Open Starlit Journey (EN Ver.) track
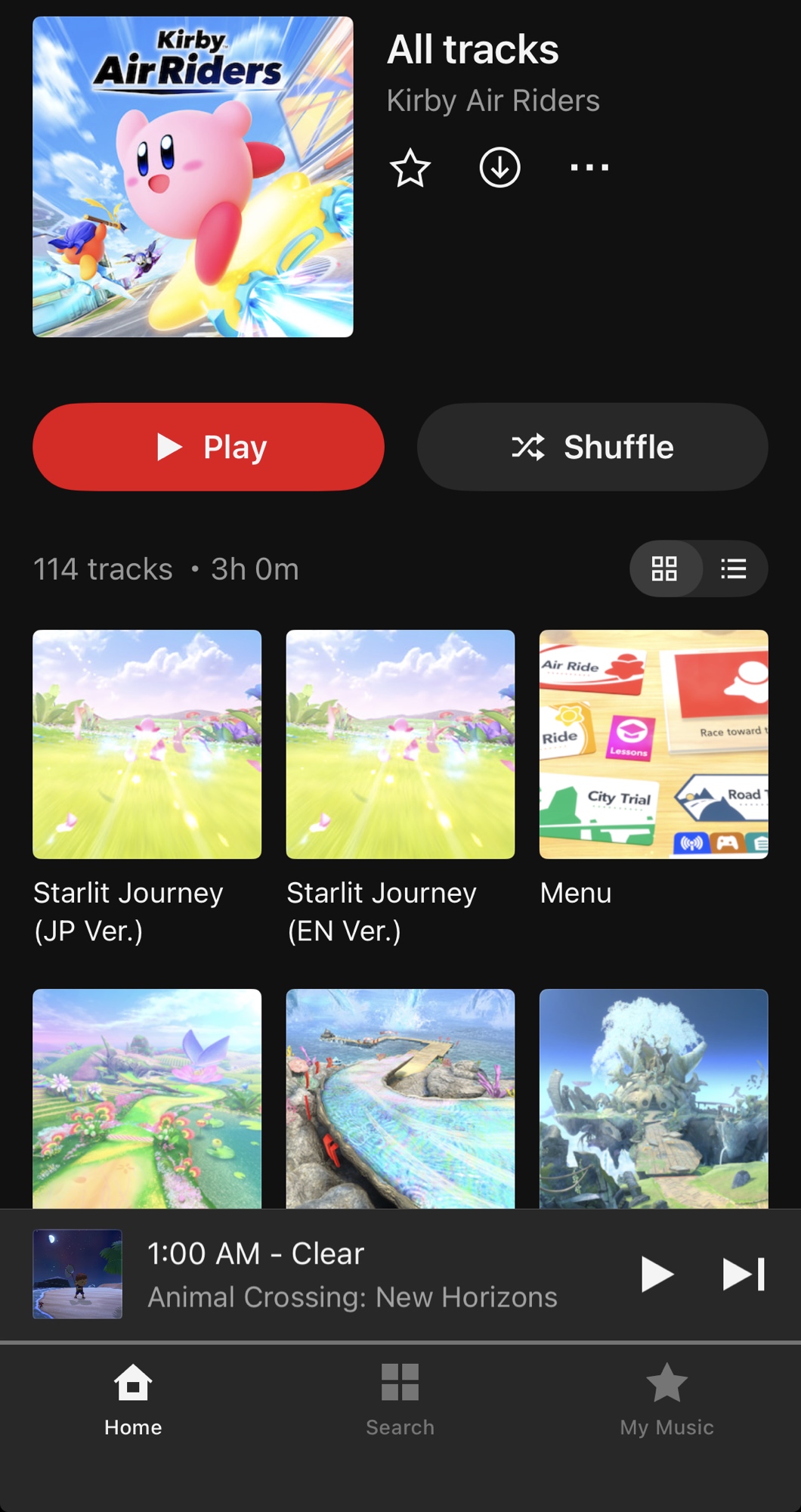 click(400, 745)
